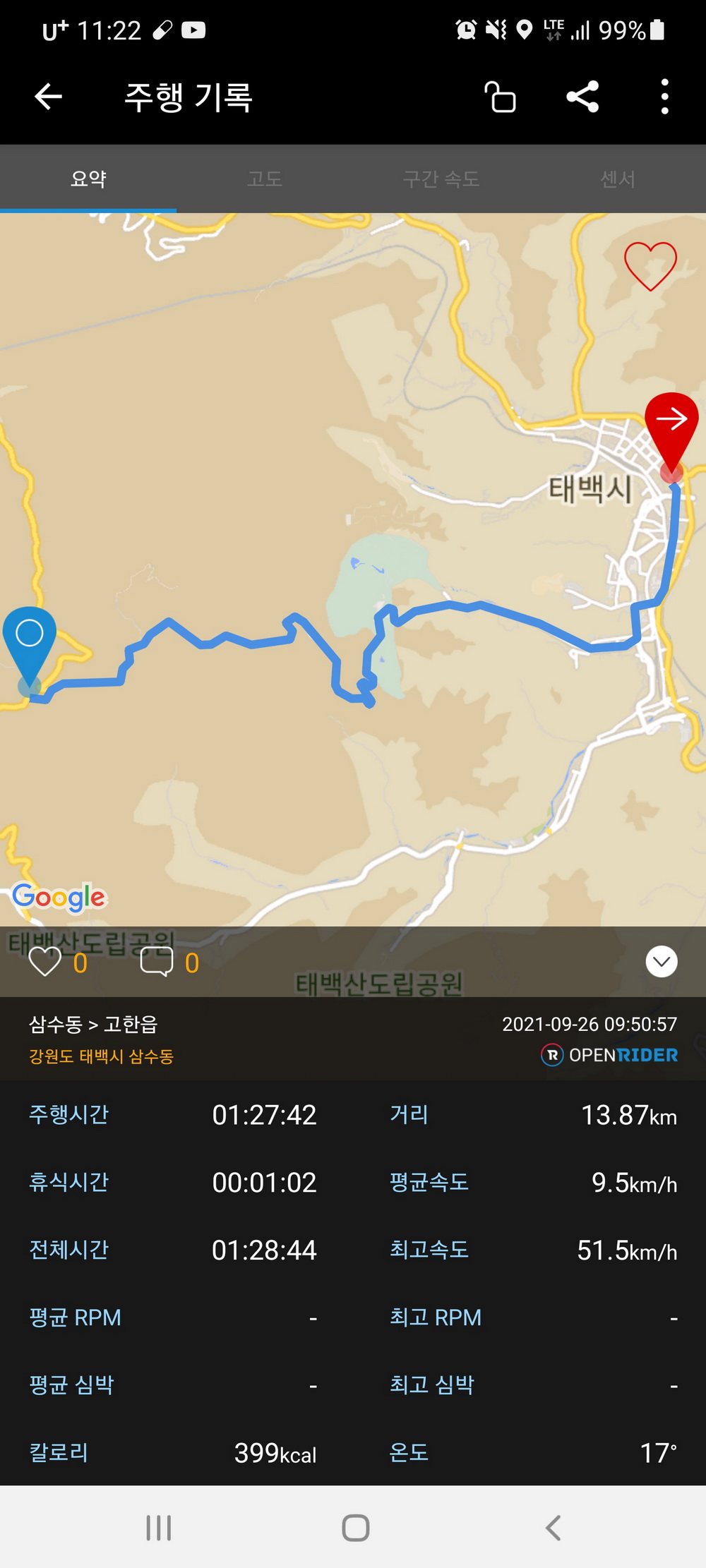706x1568 pixels.
Task: Share this ride record
Action: pyautogui.click(x=582, y=97)
